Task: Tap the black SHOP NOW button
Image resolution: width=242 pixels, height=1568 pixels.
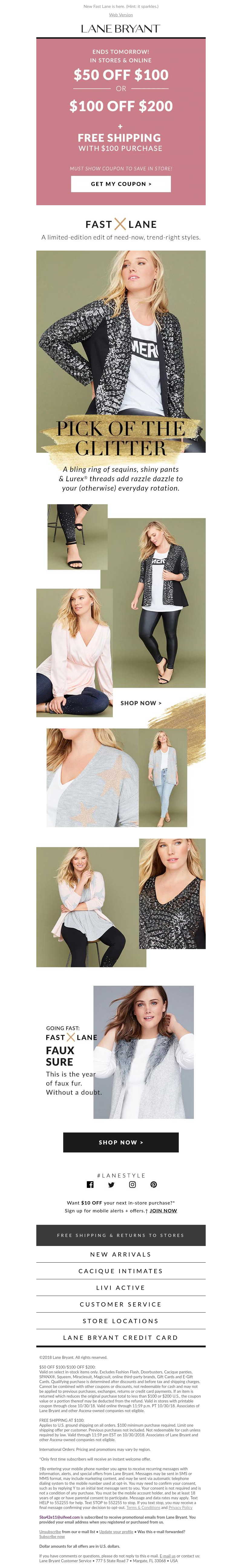Action: click(x=120, y=1142)
